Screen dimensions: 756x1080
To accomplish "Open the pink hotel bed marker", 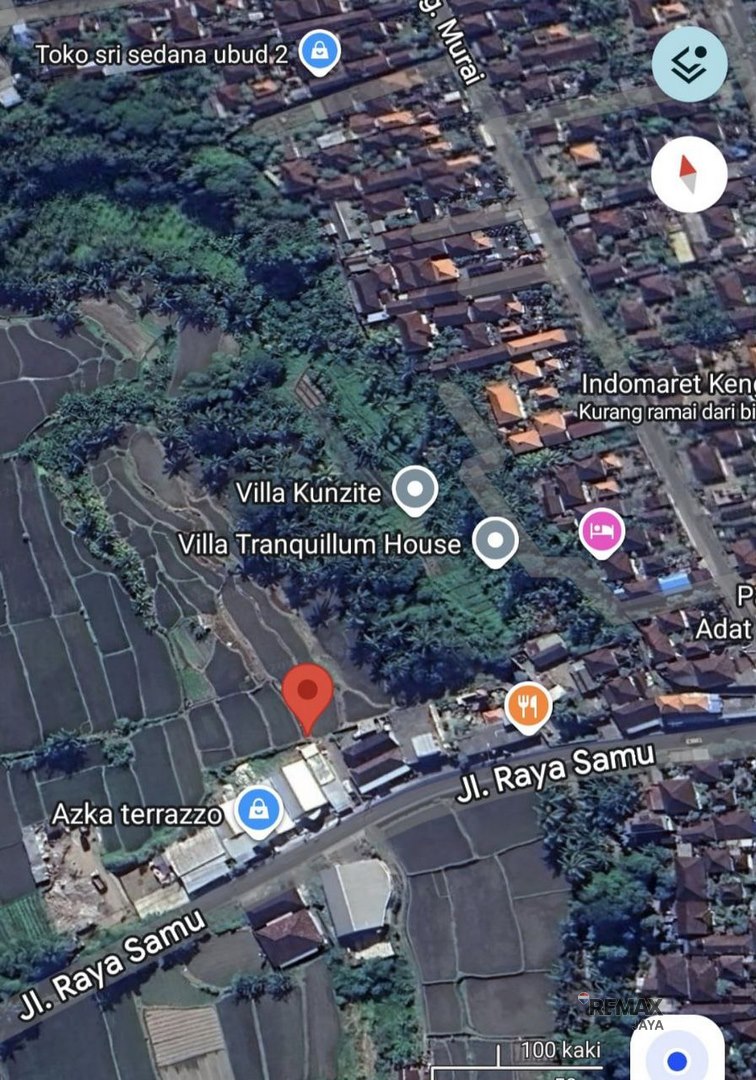I will pyautogui.click(x=602, y=530).
